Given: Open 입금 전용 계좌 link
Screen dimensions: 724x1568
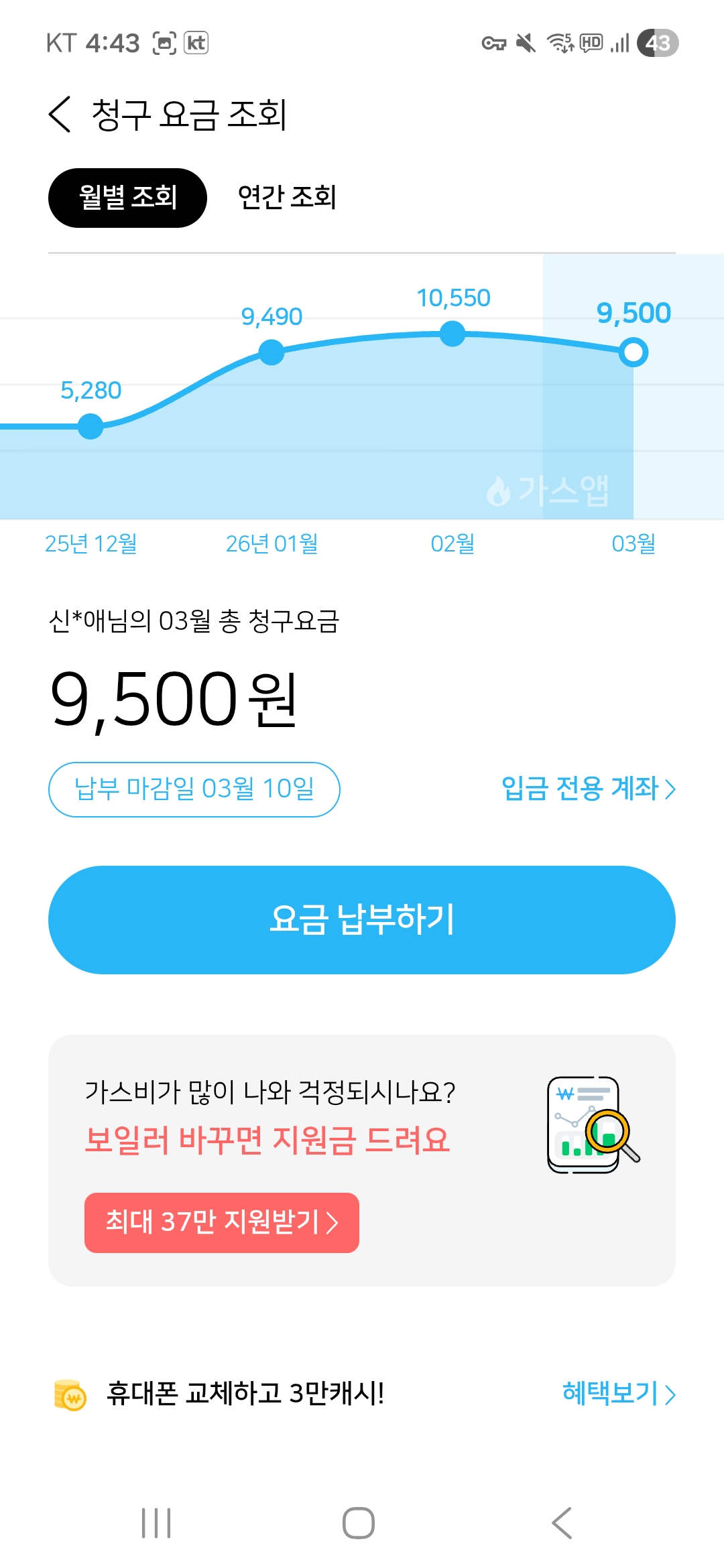Looking at the screenshot, I should [588, 789].
